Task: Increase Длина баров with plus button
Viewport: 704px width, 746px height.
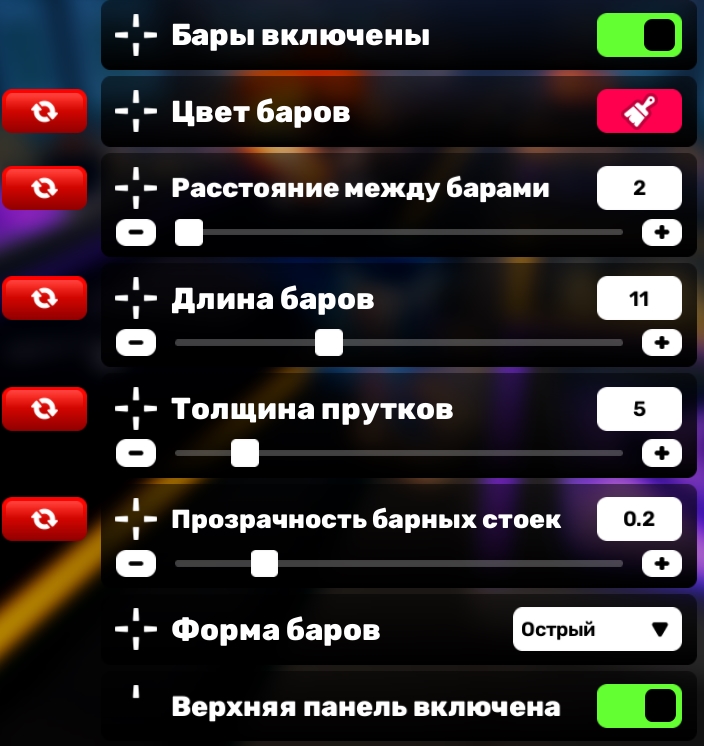Action: 661,343
